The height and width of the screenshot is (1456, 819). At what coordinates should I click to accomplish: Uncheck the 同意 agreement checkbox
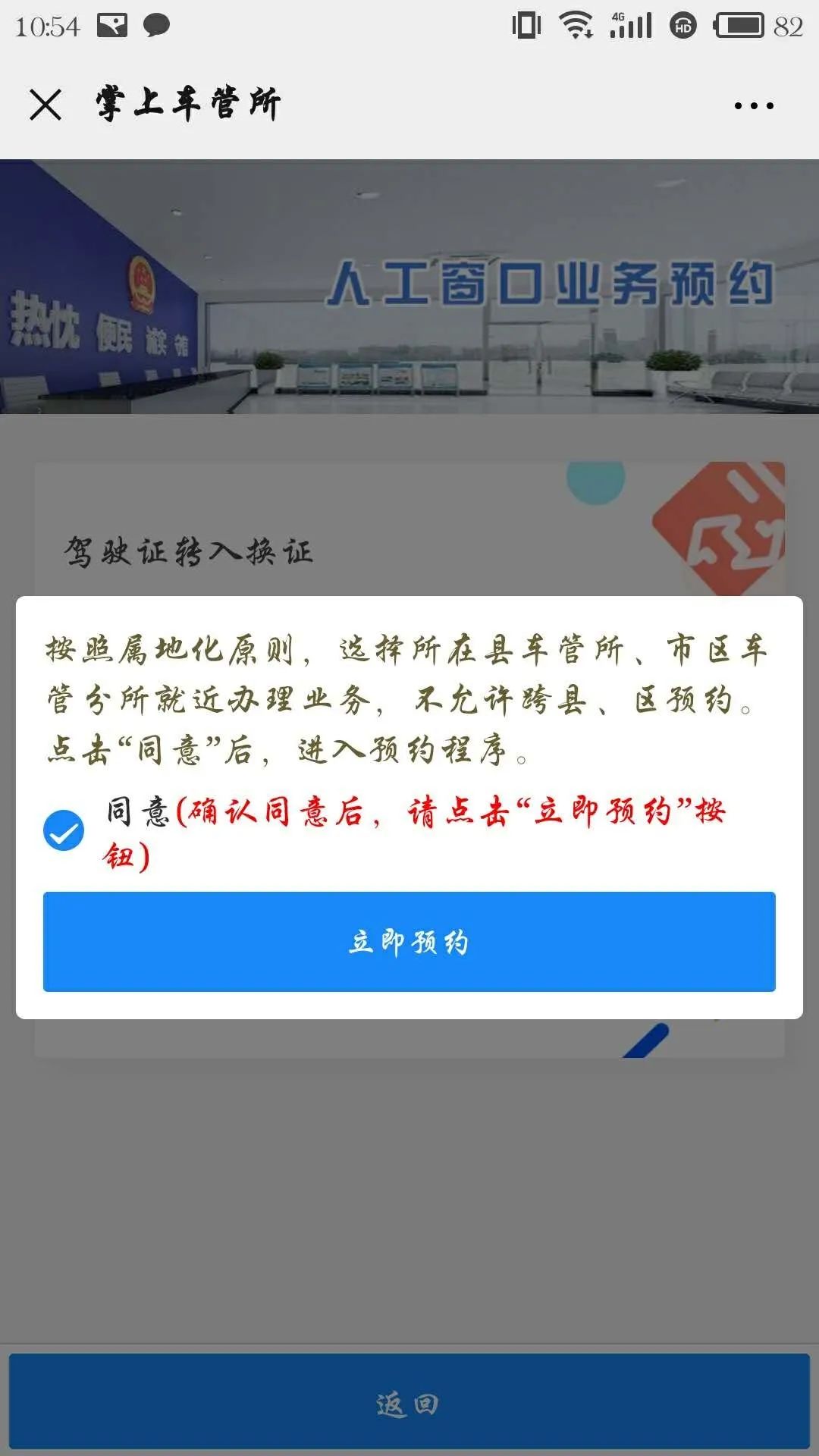tap(64, 830)
